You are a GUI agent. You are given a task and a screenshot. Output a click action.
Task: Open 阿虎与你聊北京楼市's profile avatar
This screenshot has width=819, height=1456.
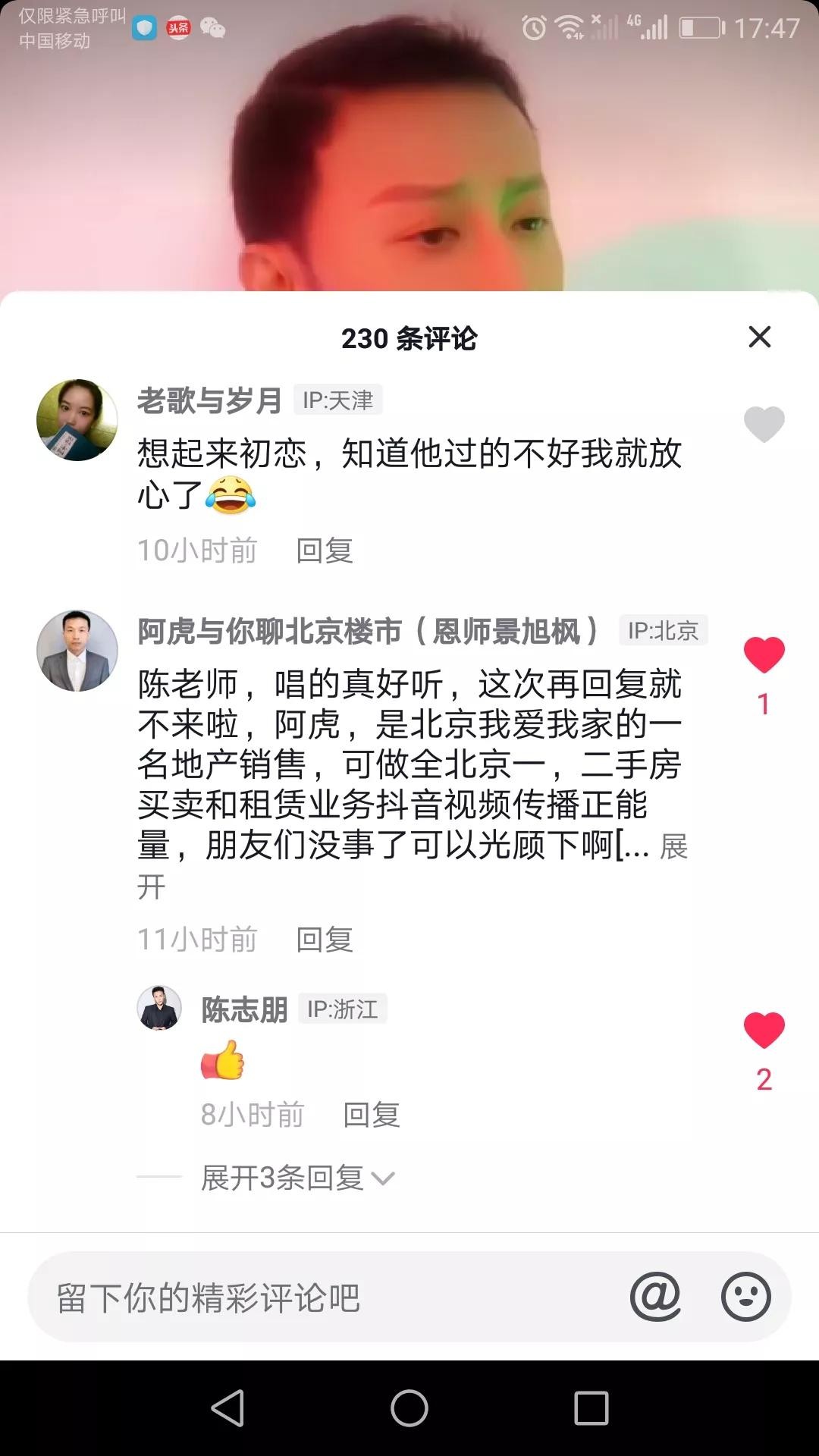77,651
